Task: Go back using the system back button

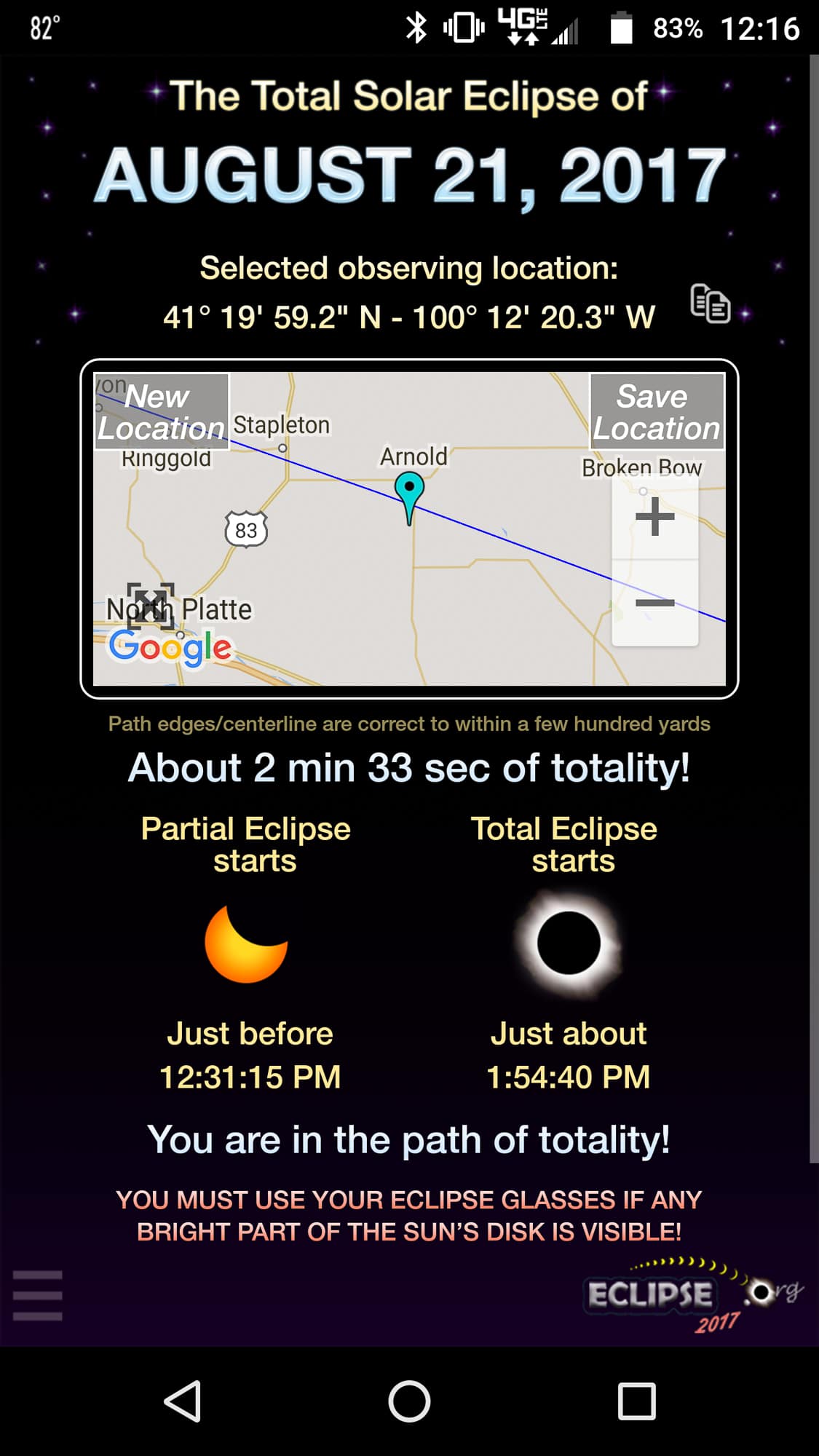Action: 183,1401
